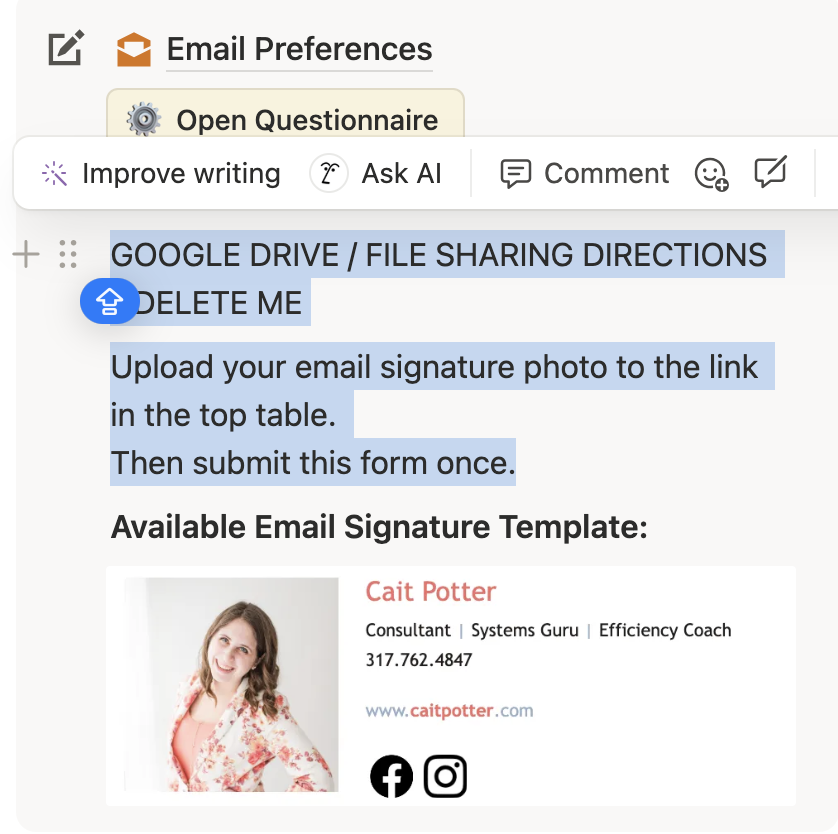Image resolution: width=838 pixels, height=834 pixels.
Task: Tap the suggest edits icon
Action: [x=769, y=173]
